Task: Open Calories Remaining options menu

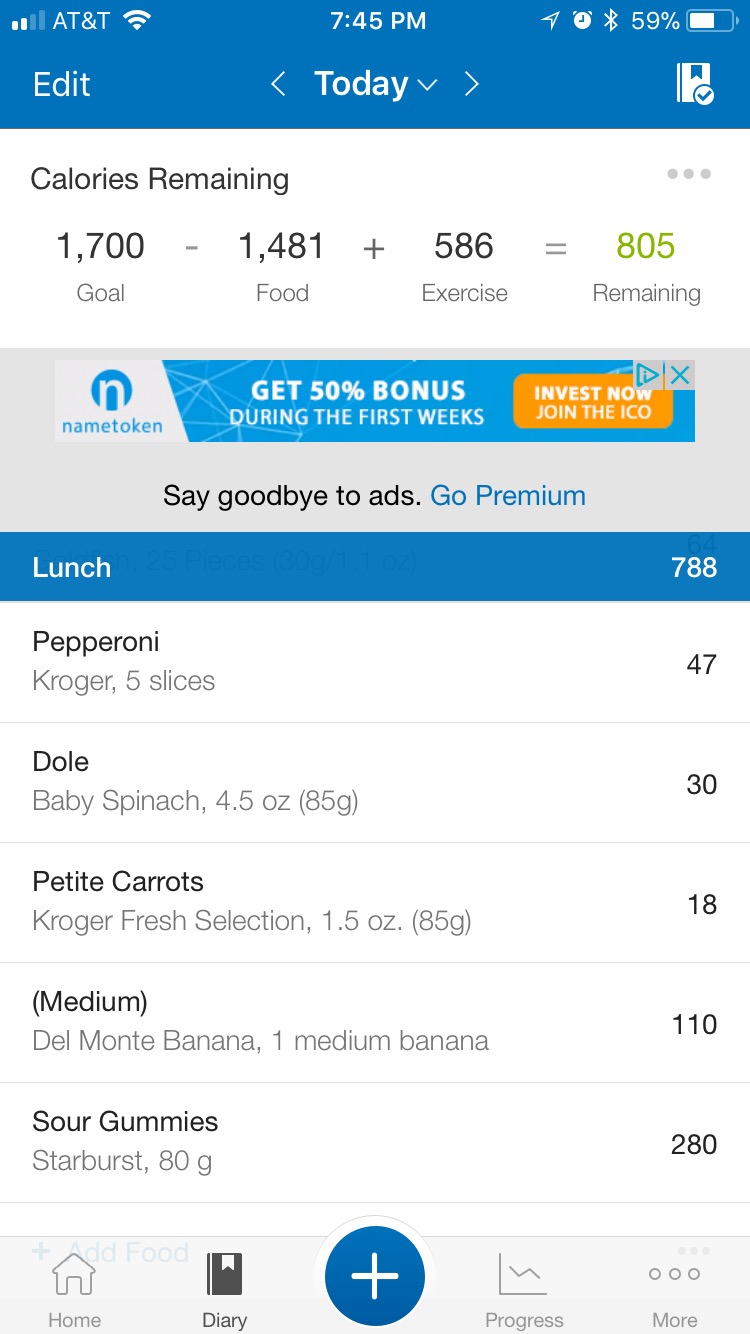Action: point(689,174)
